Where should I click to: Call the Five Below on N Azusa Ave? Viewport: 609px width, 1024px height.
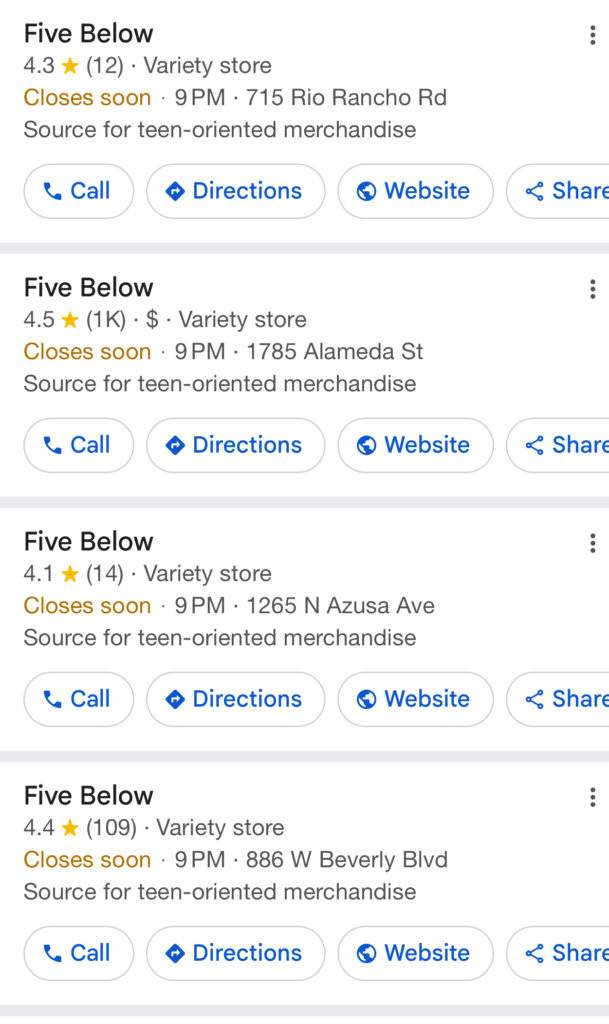[78, 699]
